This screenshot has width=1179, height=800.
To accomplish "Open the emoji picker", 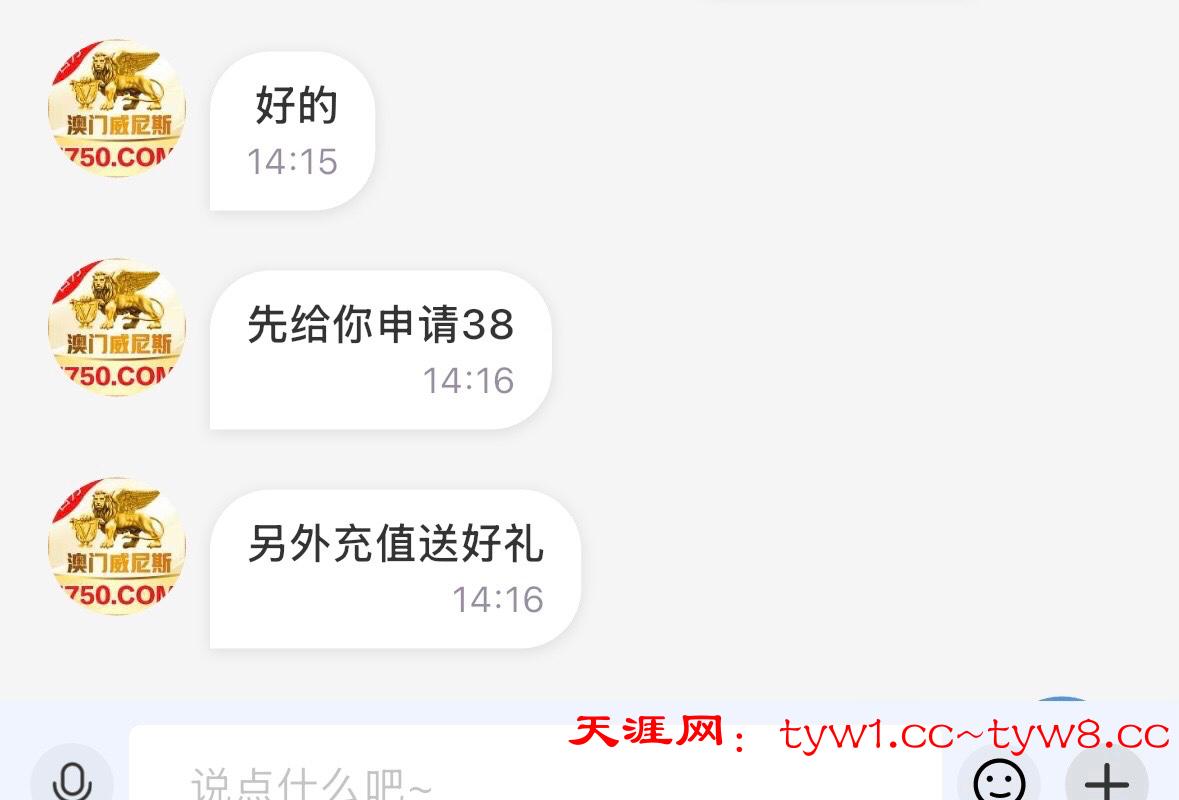I will [x=998, y=779].
